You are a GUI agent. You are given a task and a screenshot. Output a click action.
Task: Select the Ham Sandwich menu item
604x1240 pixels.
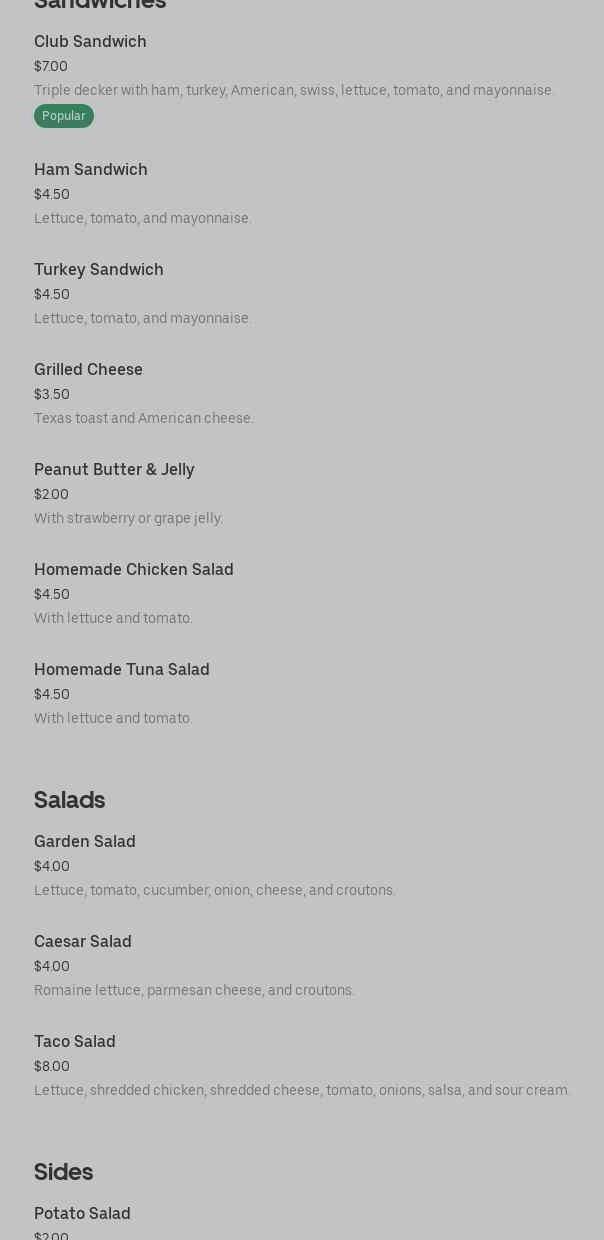click(x=91, y=170)
